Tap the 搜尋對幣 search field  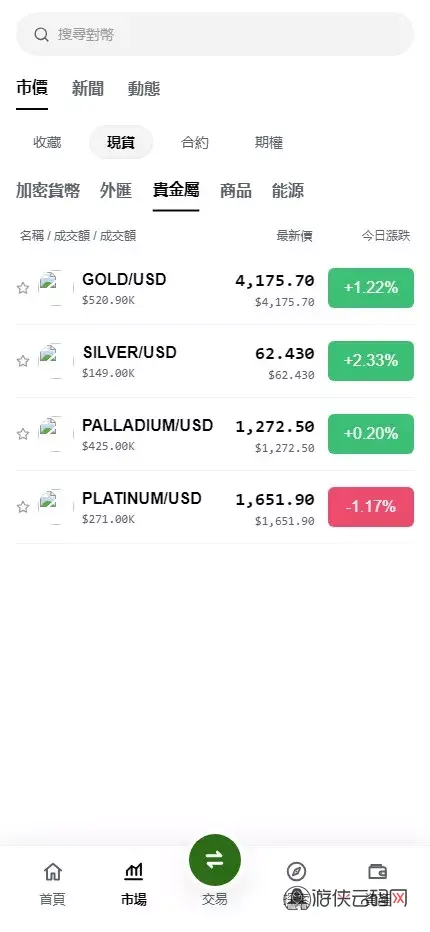pyautogui.click(x=215, y=34)
